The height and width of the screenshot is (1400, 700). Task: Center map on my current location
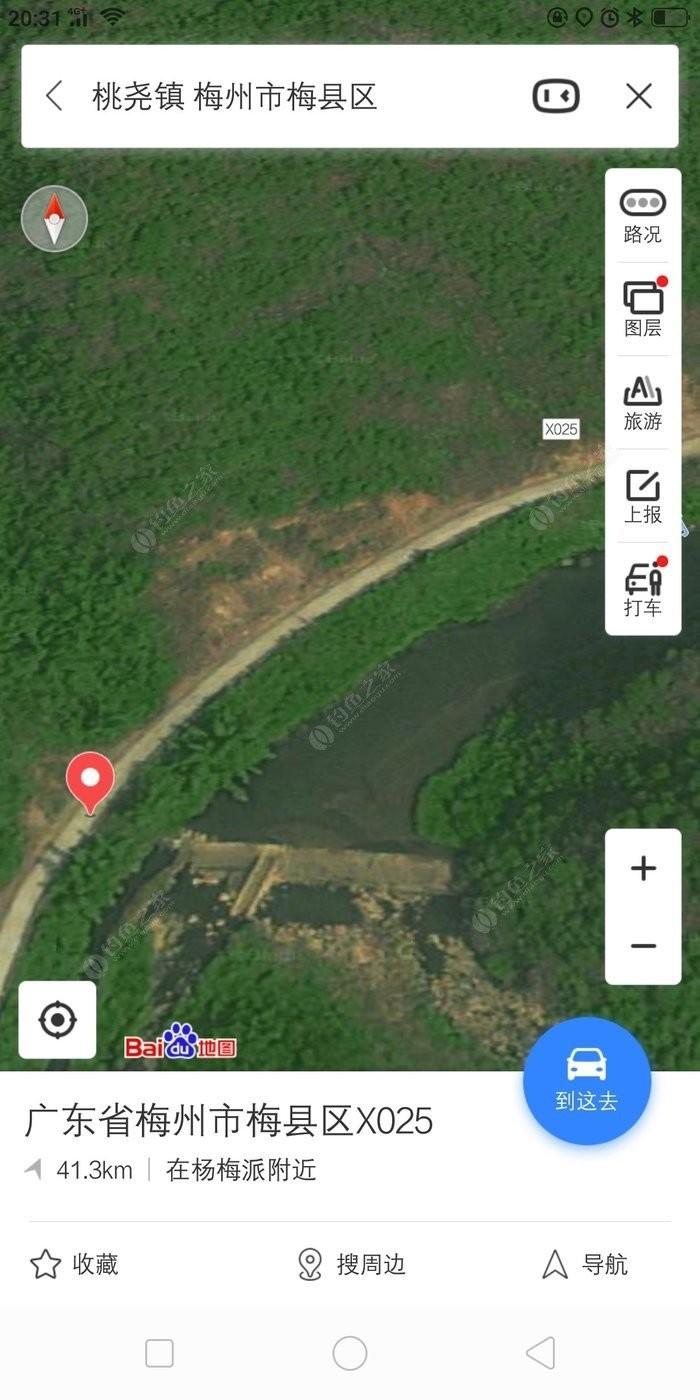click(x=57, y=1020)
